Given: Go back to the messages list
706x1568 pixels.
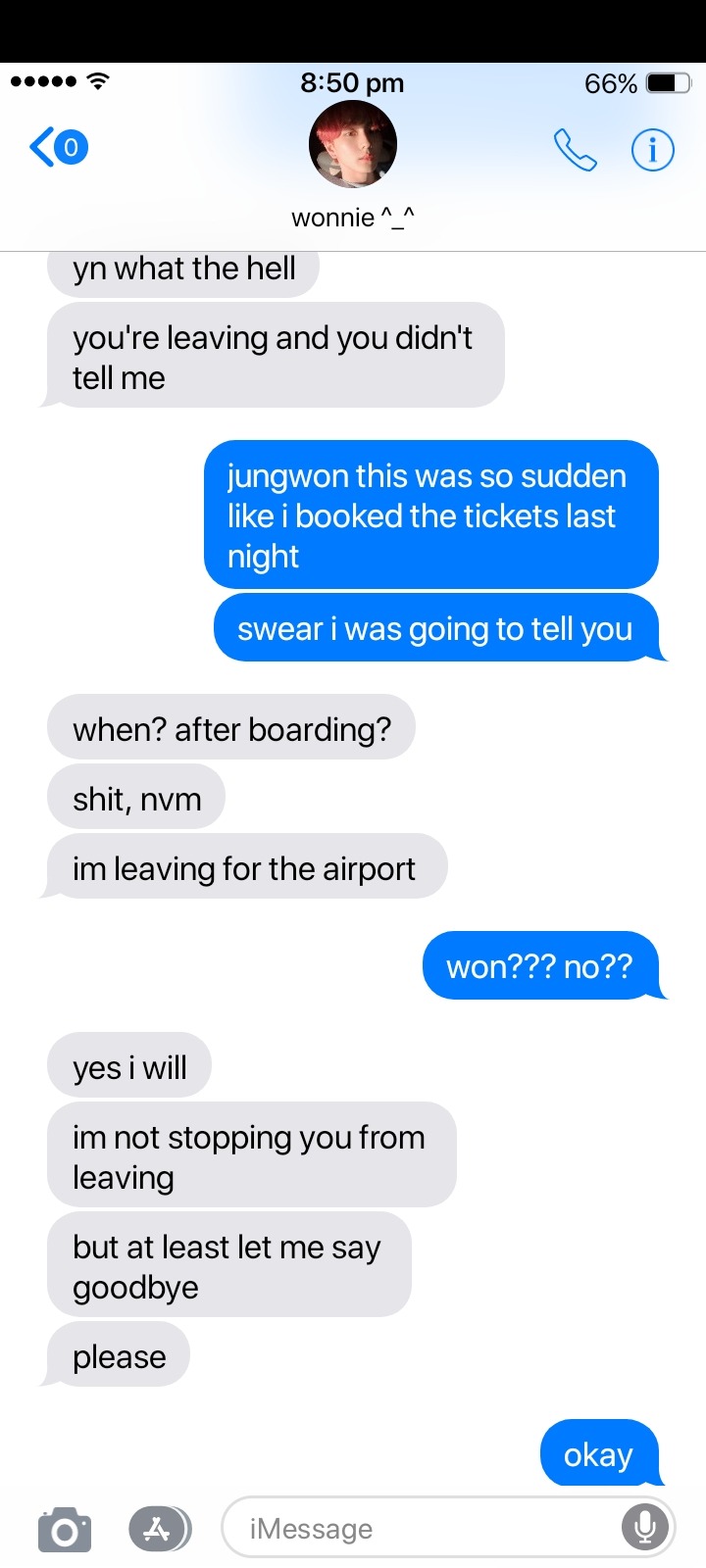Looking at the screenshot, I should point(57,148).
